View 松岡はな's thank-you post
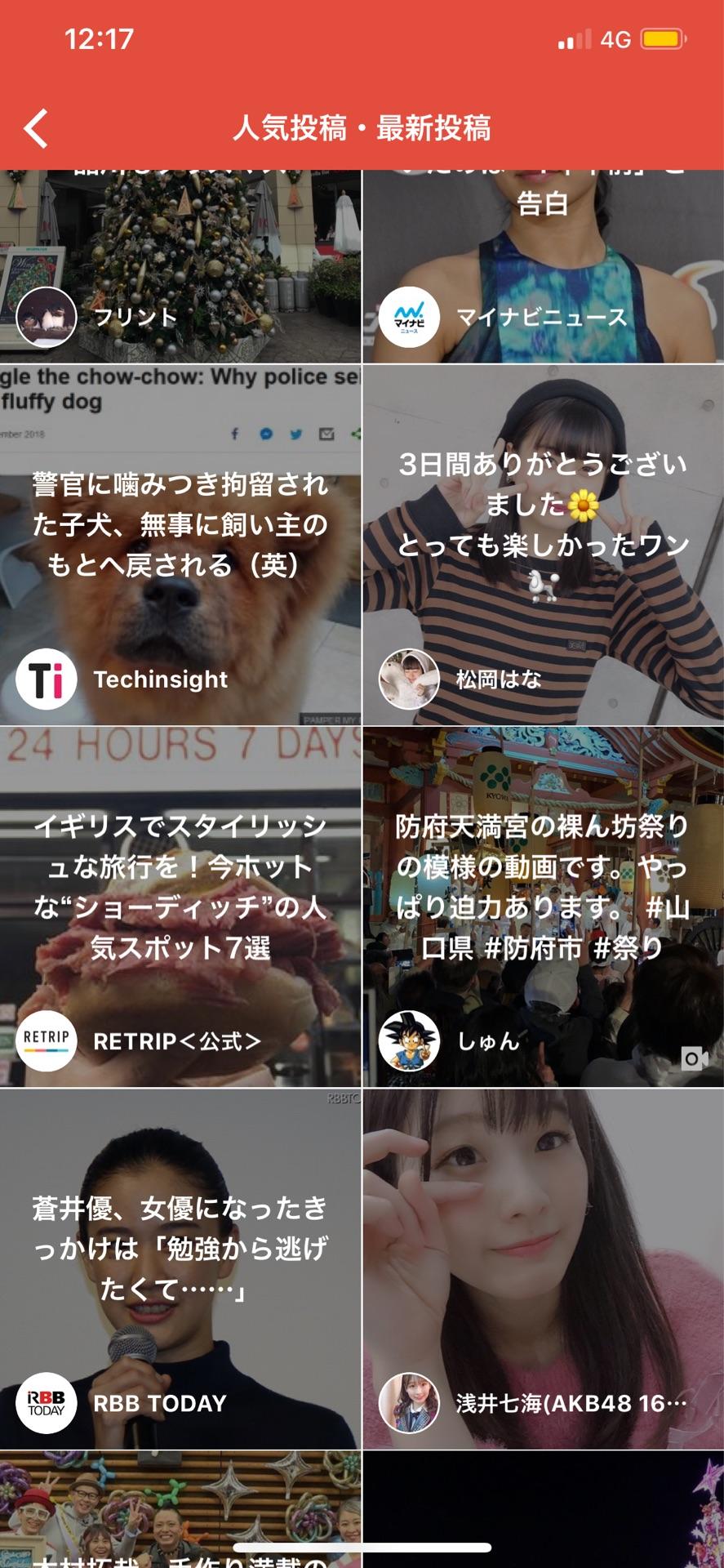 pyautogui.click(x=543, y=543)
